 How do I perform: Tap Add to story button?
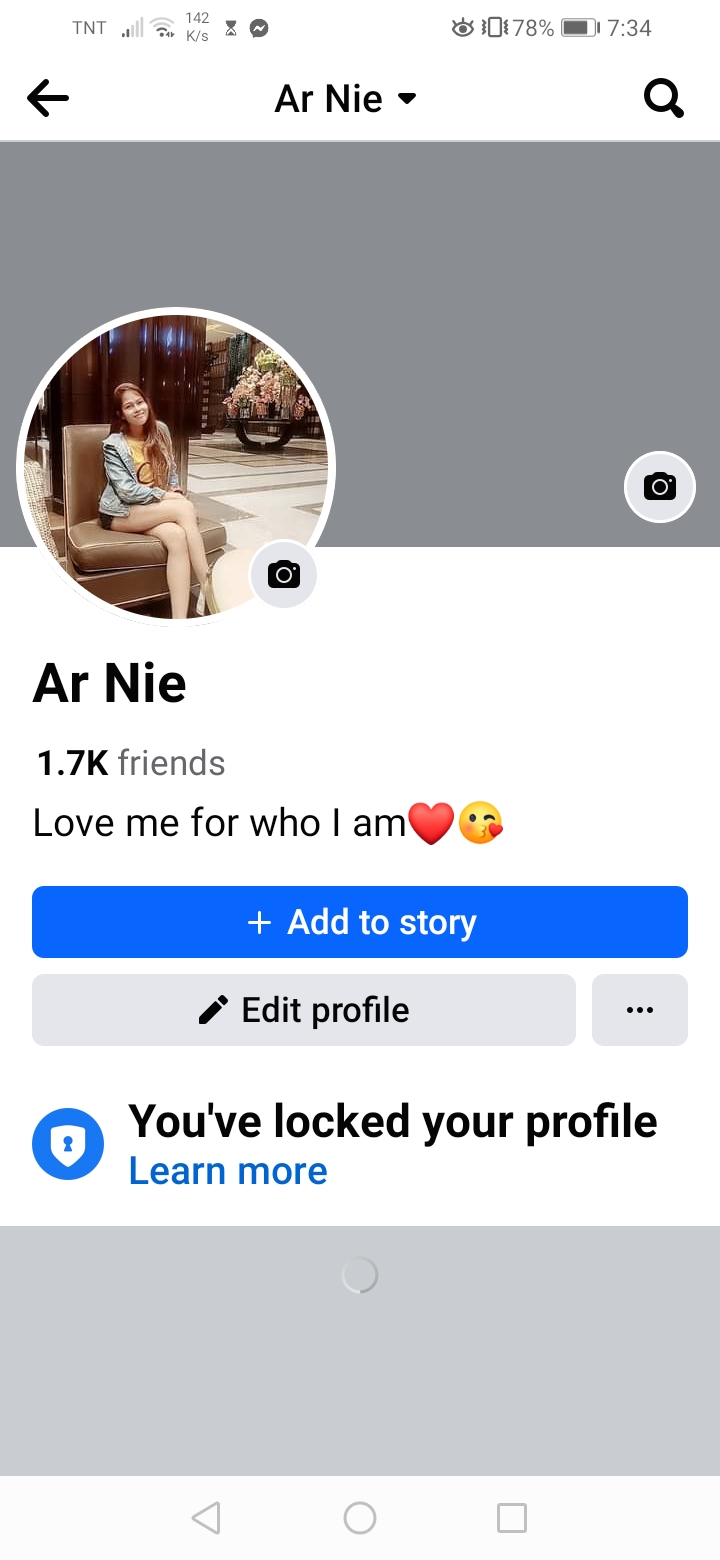(x=360, y=922)
